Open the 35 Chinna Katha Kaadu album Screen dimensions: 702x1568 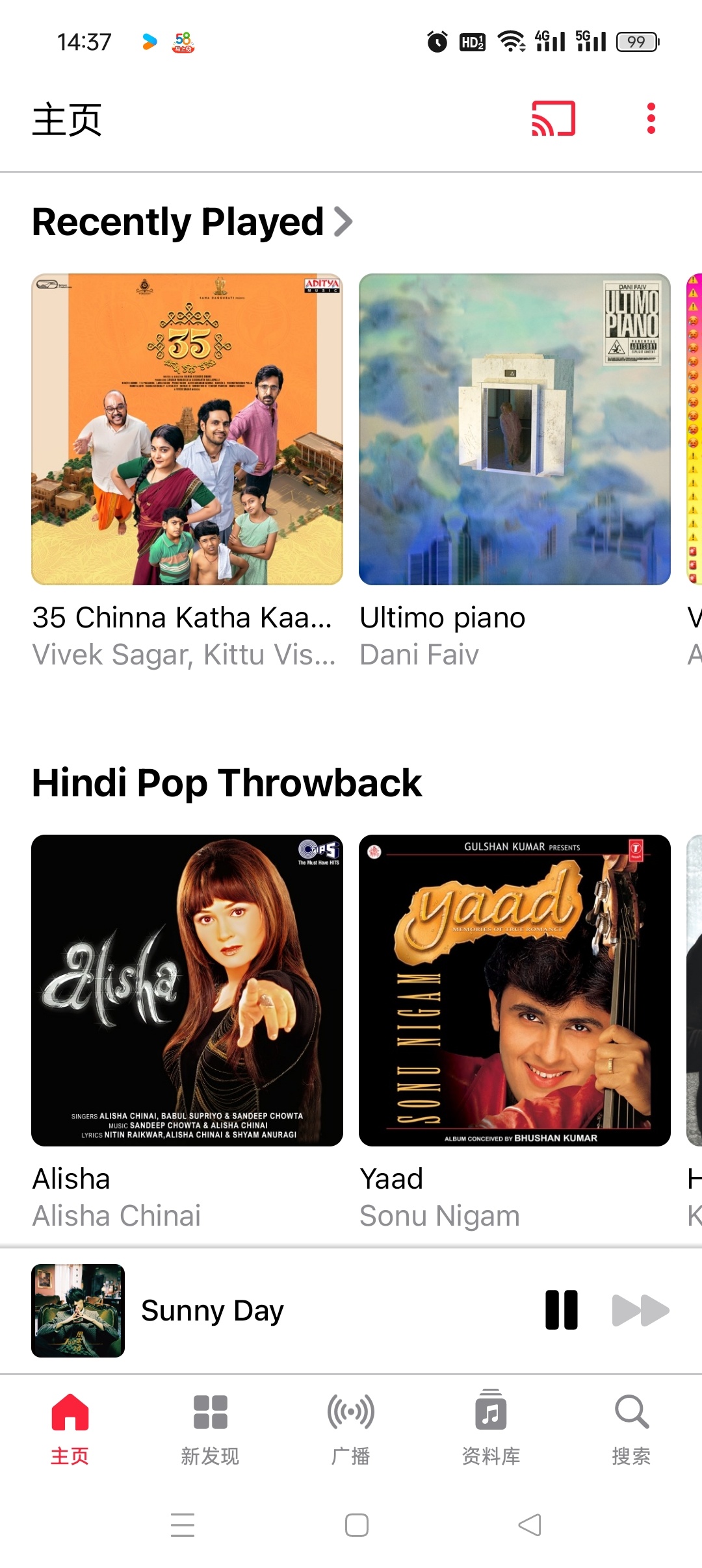pos(187,429)
